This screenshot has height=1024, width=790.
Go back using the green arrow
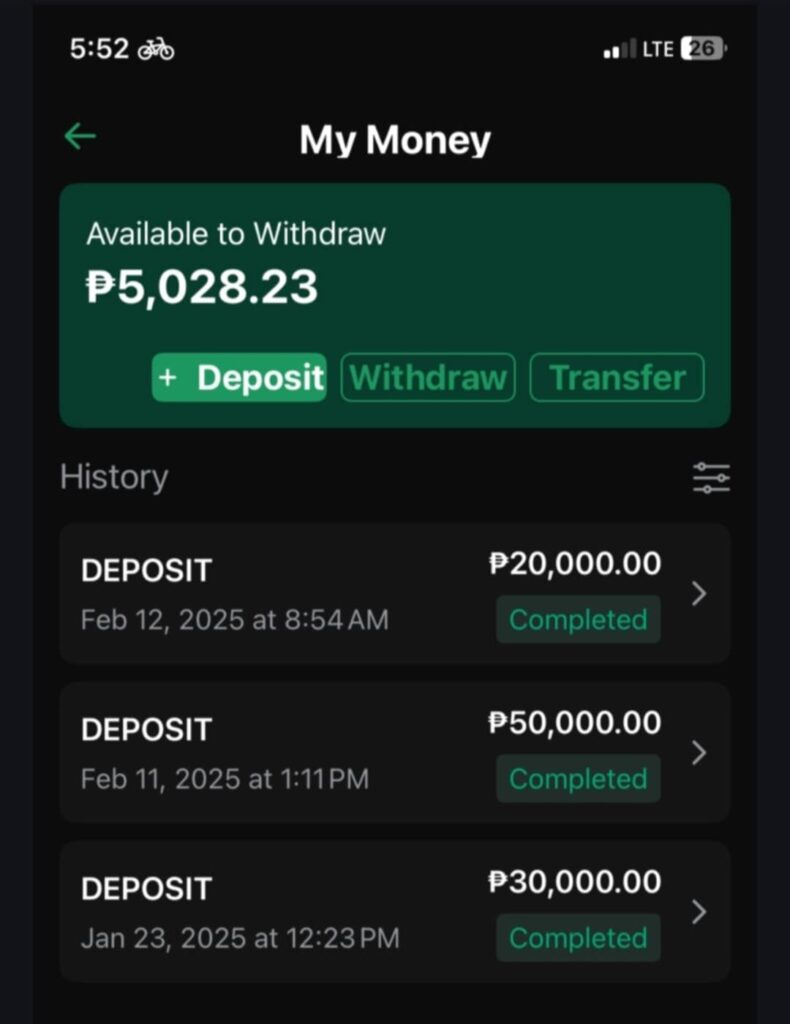[x=80, y=137]
